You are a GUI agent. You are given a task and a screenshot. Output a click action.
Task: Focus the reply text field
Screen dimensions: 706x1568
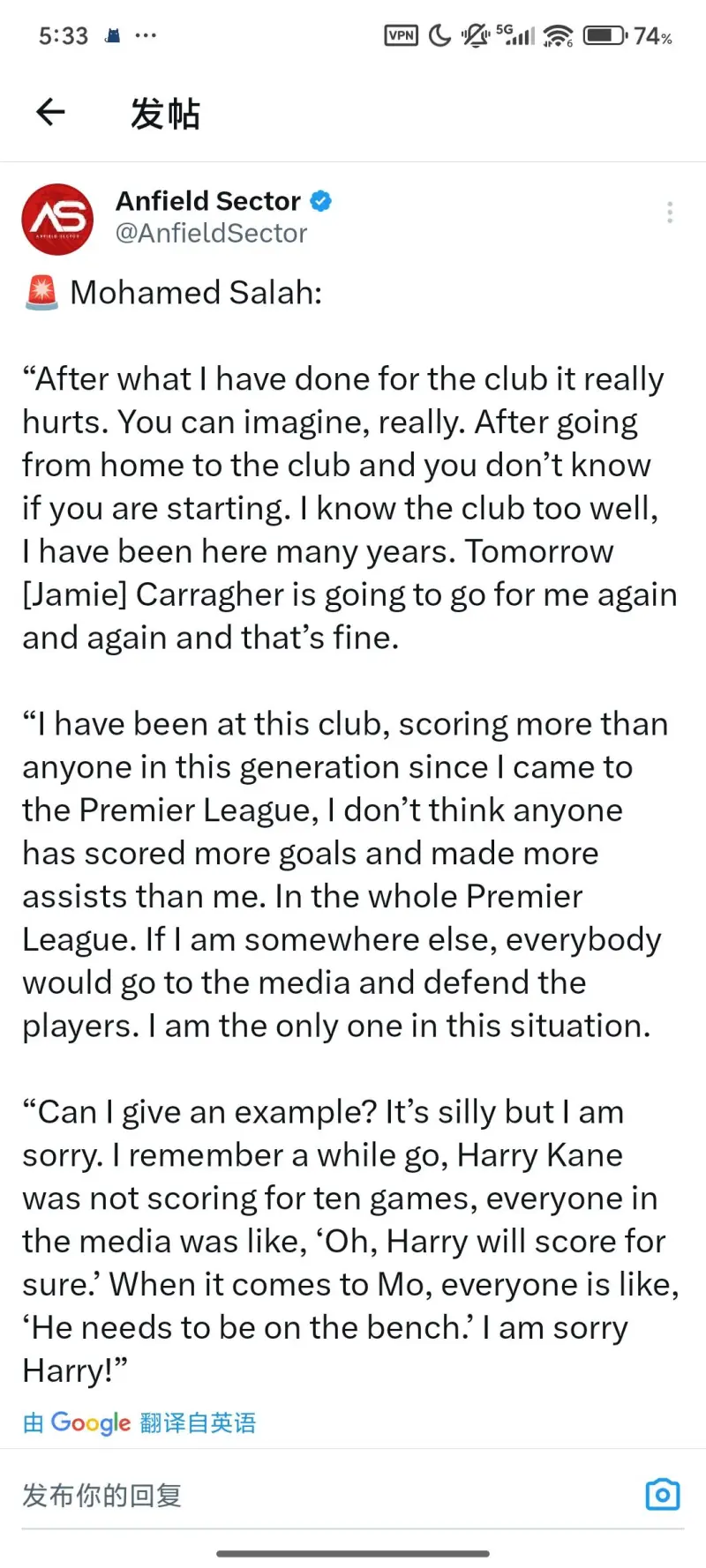pos(309,1495)
